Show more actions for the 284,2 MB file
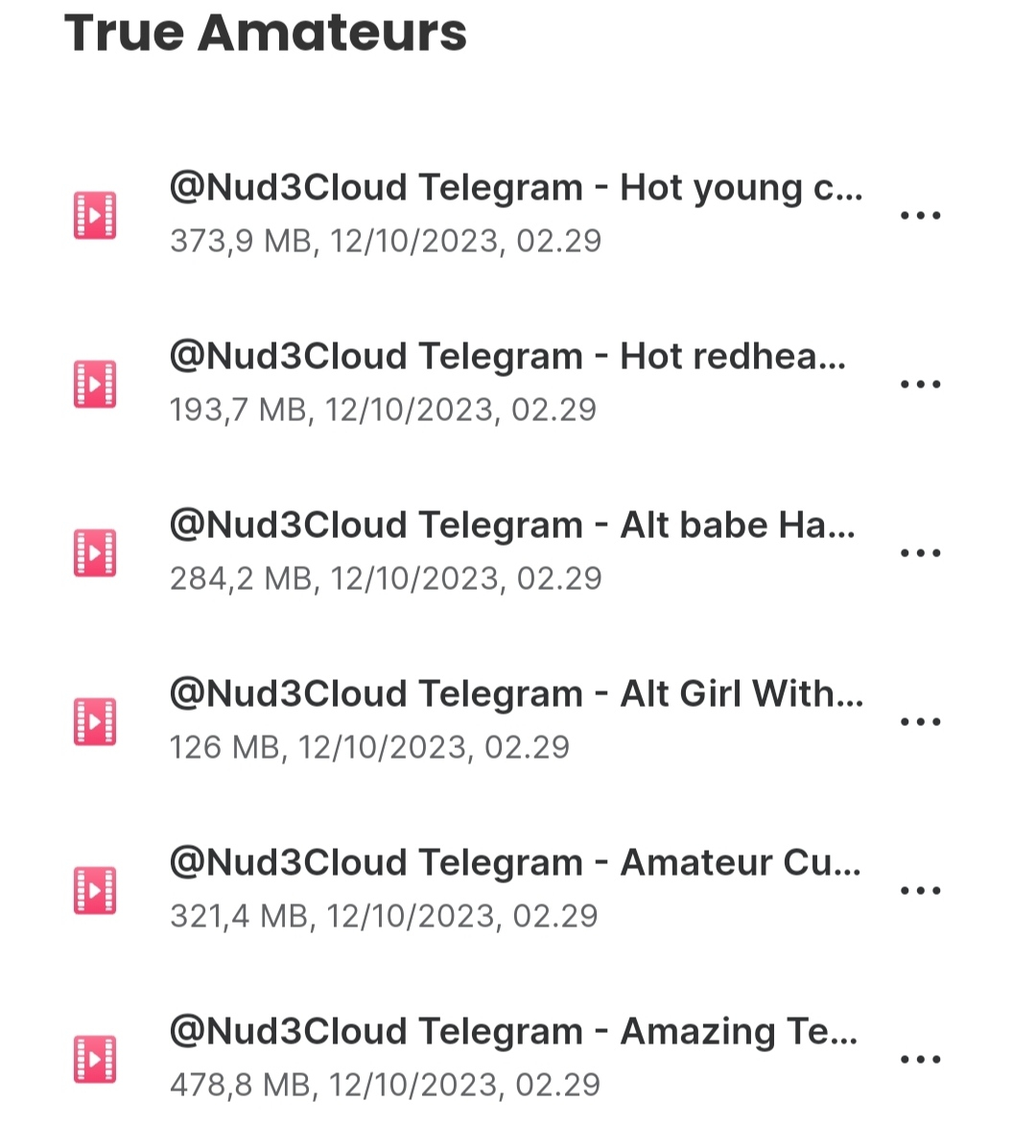Image resolution: width=1036 pixels, height=1148 pixels. coord(920,553)
